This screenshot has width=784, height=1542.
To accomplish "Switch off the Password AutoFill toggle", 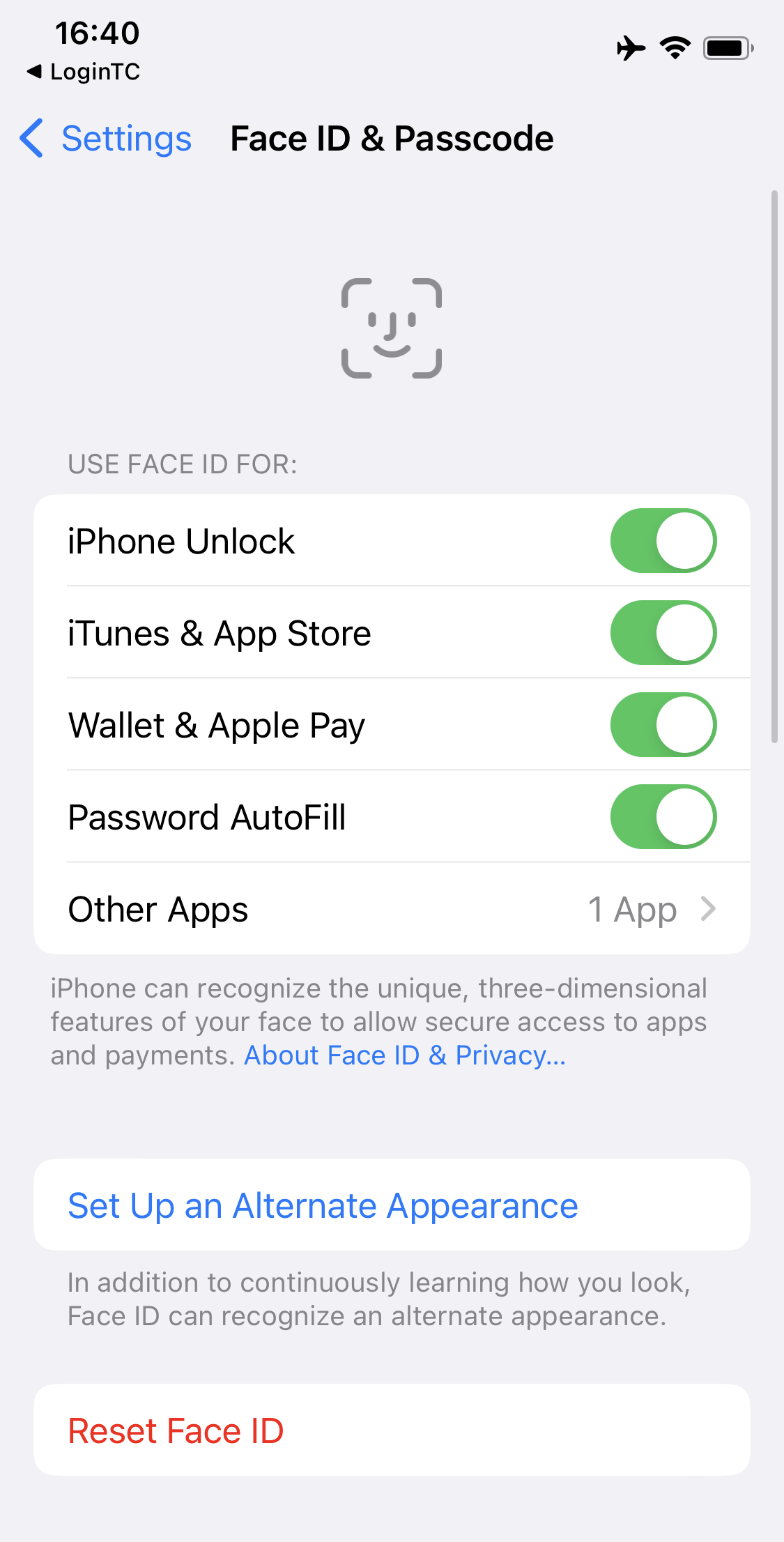I will coord(663,817).
